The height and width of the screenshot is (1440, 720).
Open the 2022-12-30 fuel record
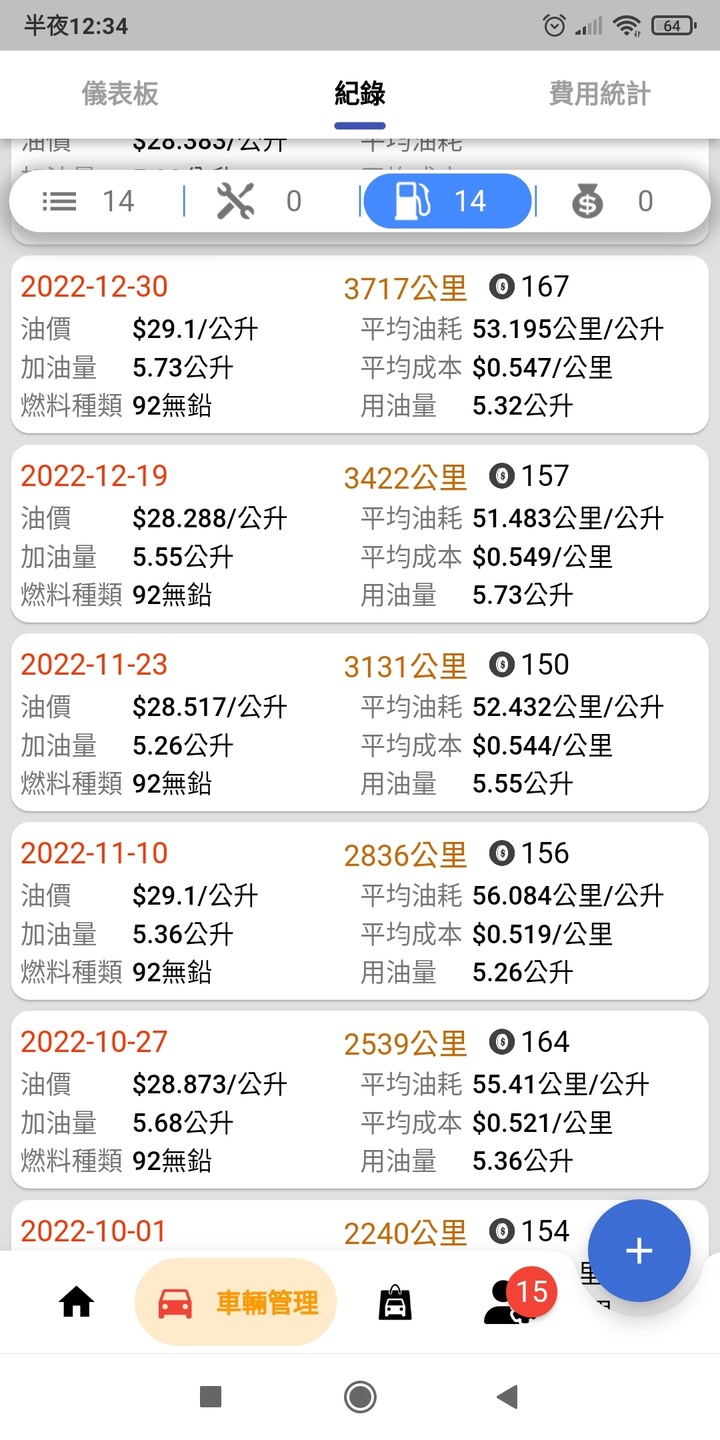(360, 345)
